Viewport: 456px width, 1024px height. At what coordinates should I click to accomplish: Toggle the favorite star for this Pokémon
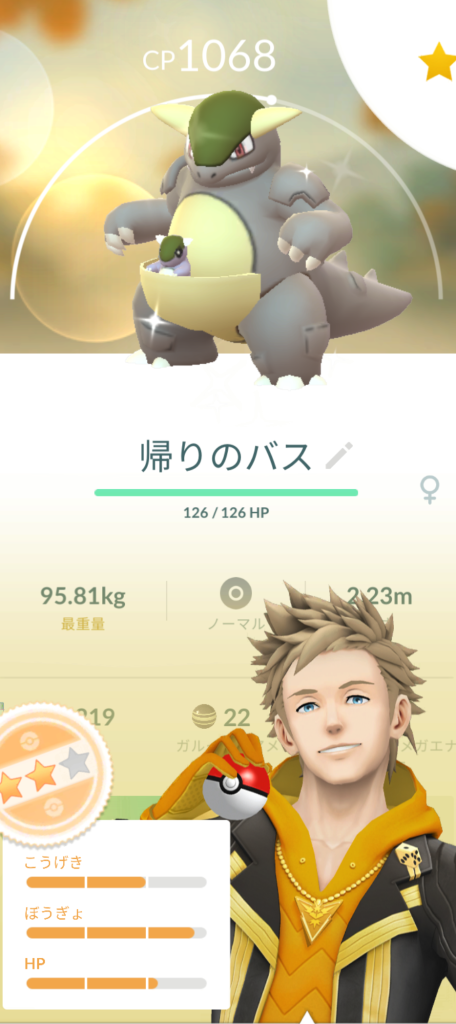click(438, 63)
